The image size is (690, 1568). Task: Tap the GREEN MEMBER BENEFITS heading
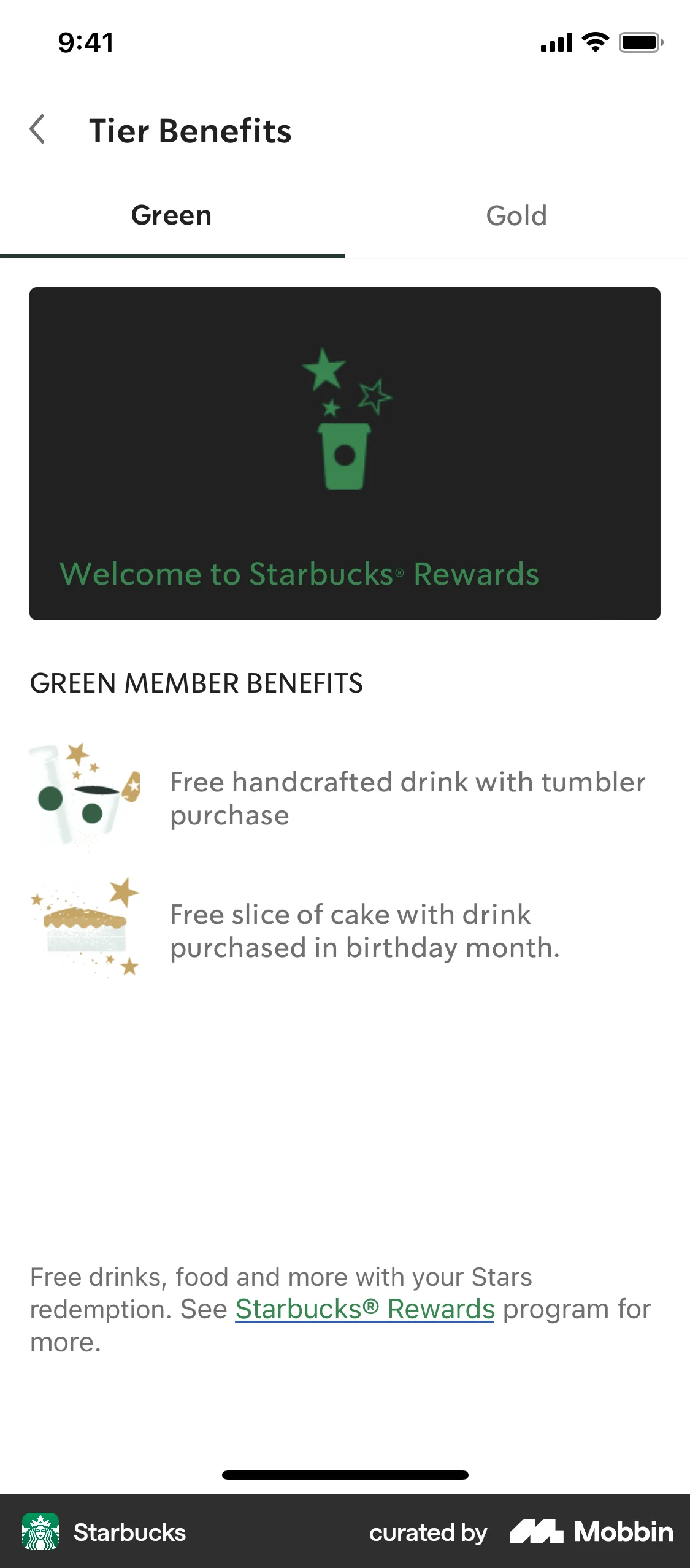pos(197,683)
